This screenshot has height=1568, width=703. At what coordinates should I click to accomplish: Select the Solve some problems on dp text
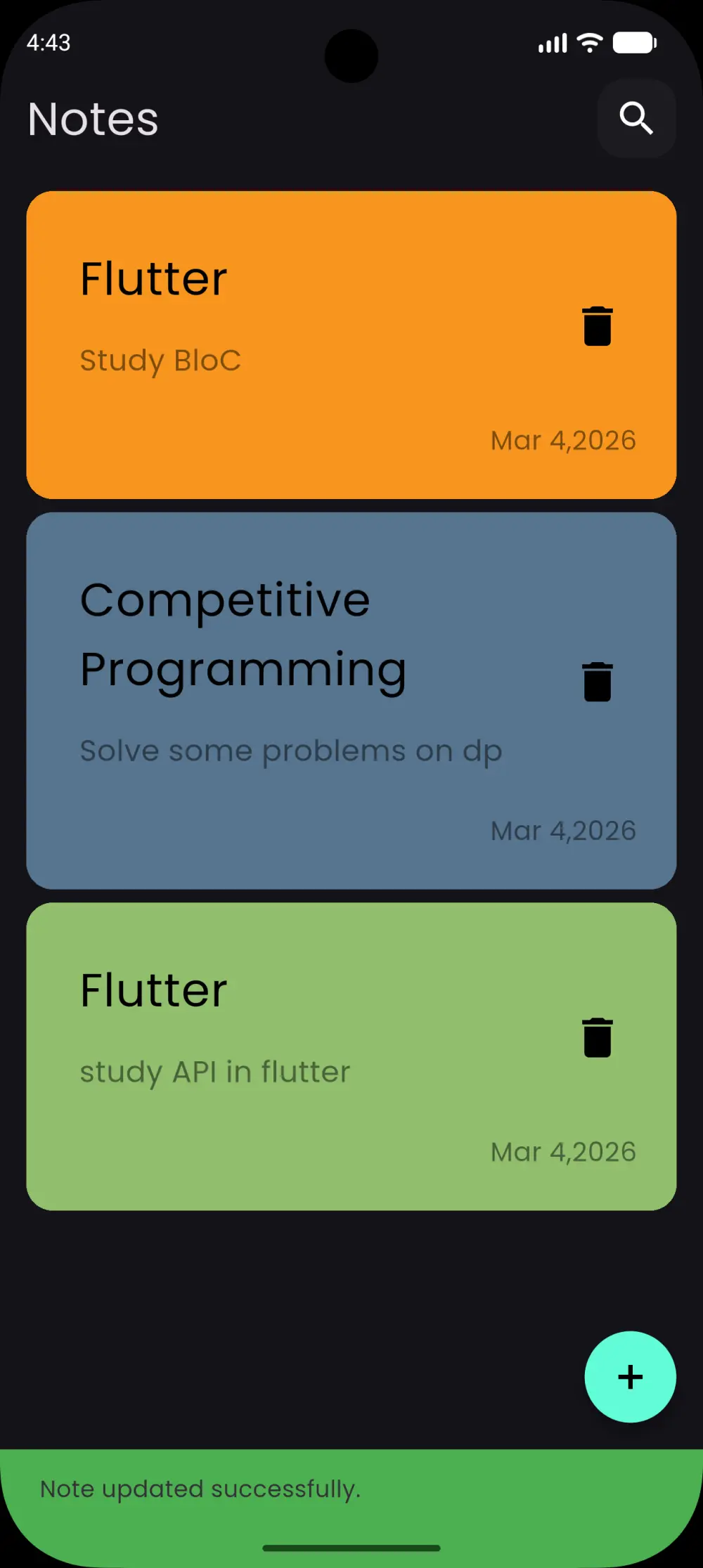[290, 750]
